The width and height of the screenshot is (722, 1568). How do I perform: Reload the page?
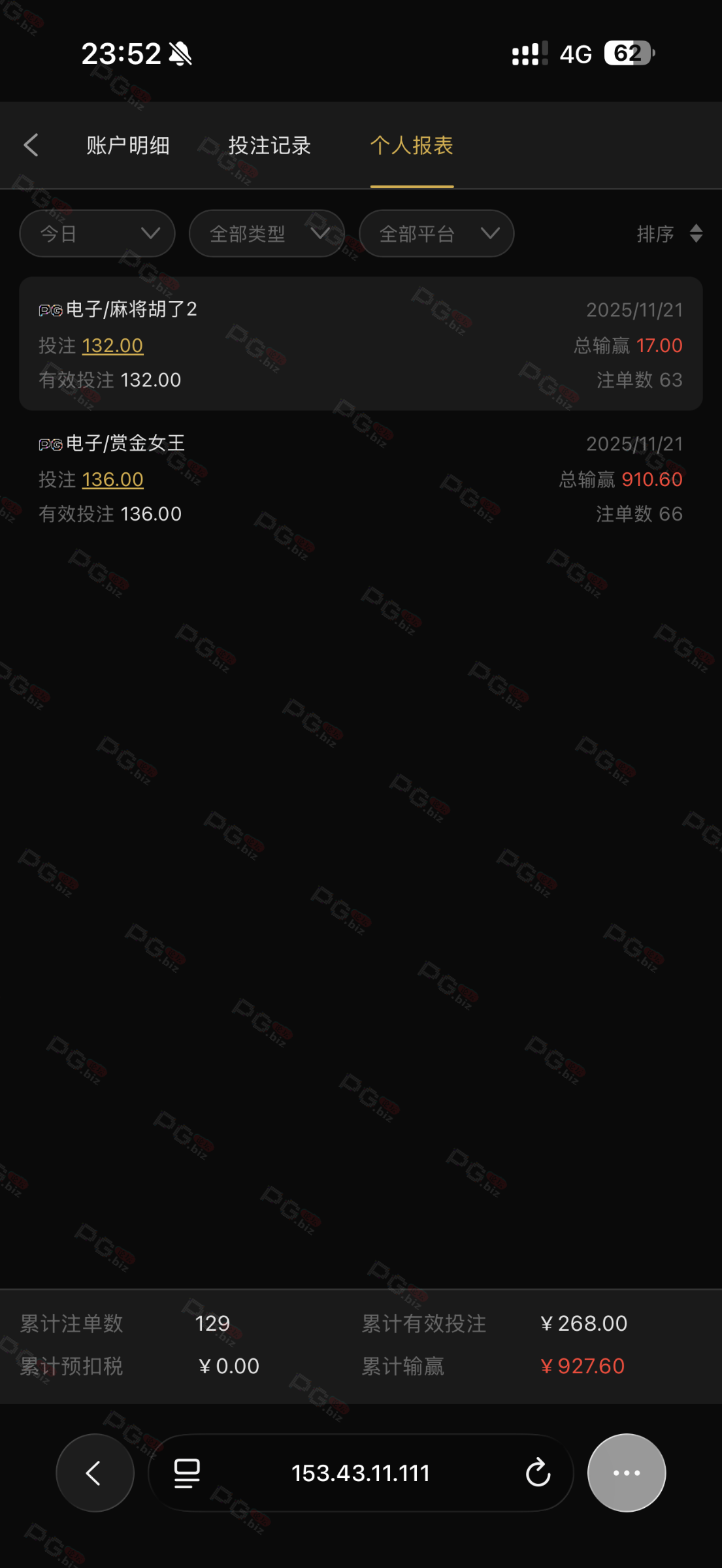(x=538, y=1473)
